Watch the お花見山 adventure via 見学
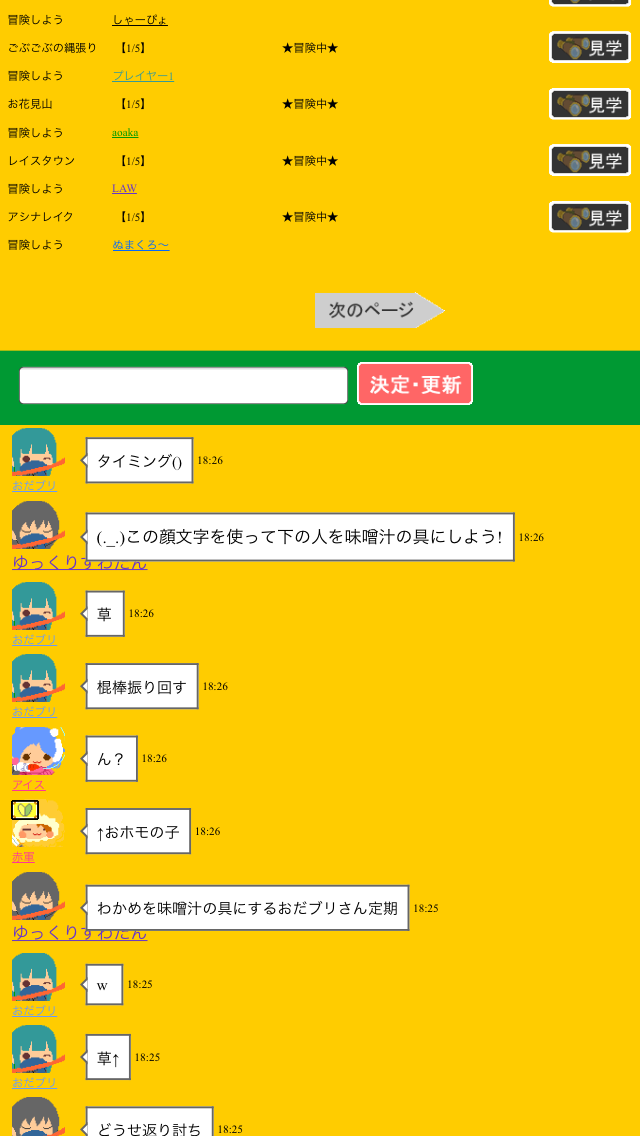 pos(590,104)
